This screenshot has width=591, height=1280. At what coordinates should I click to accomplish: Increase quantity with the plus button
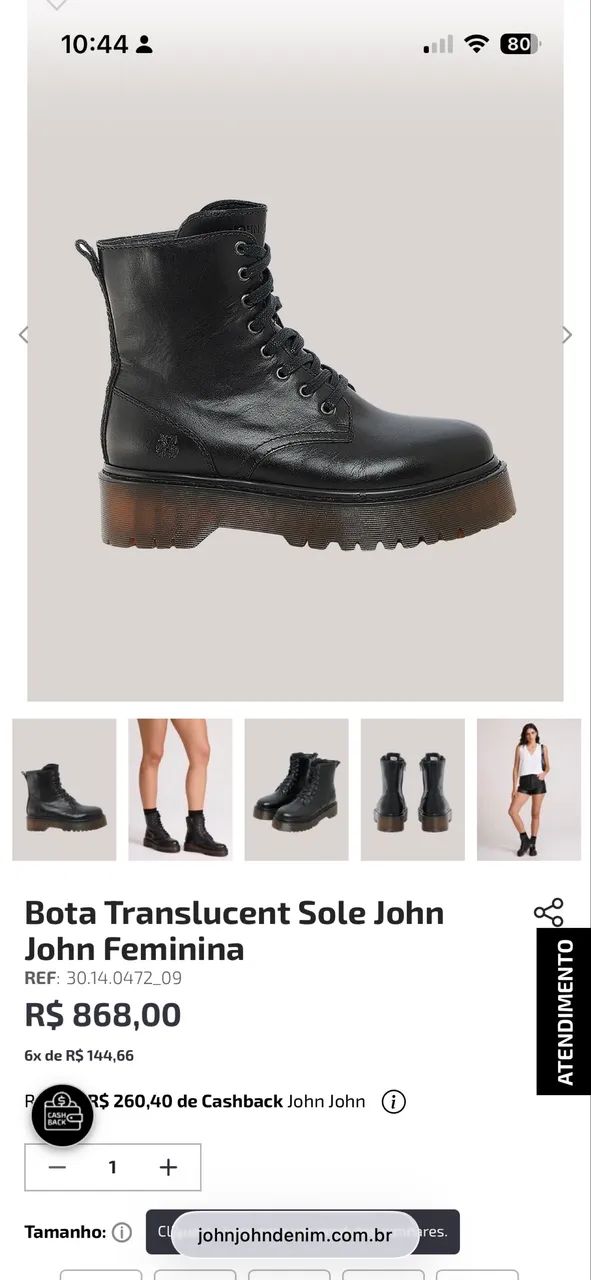coord(168,1167)
